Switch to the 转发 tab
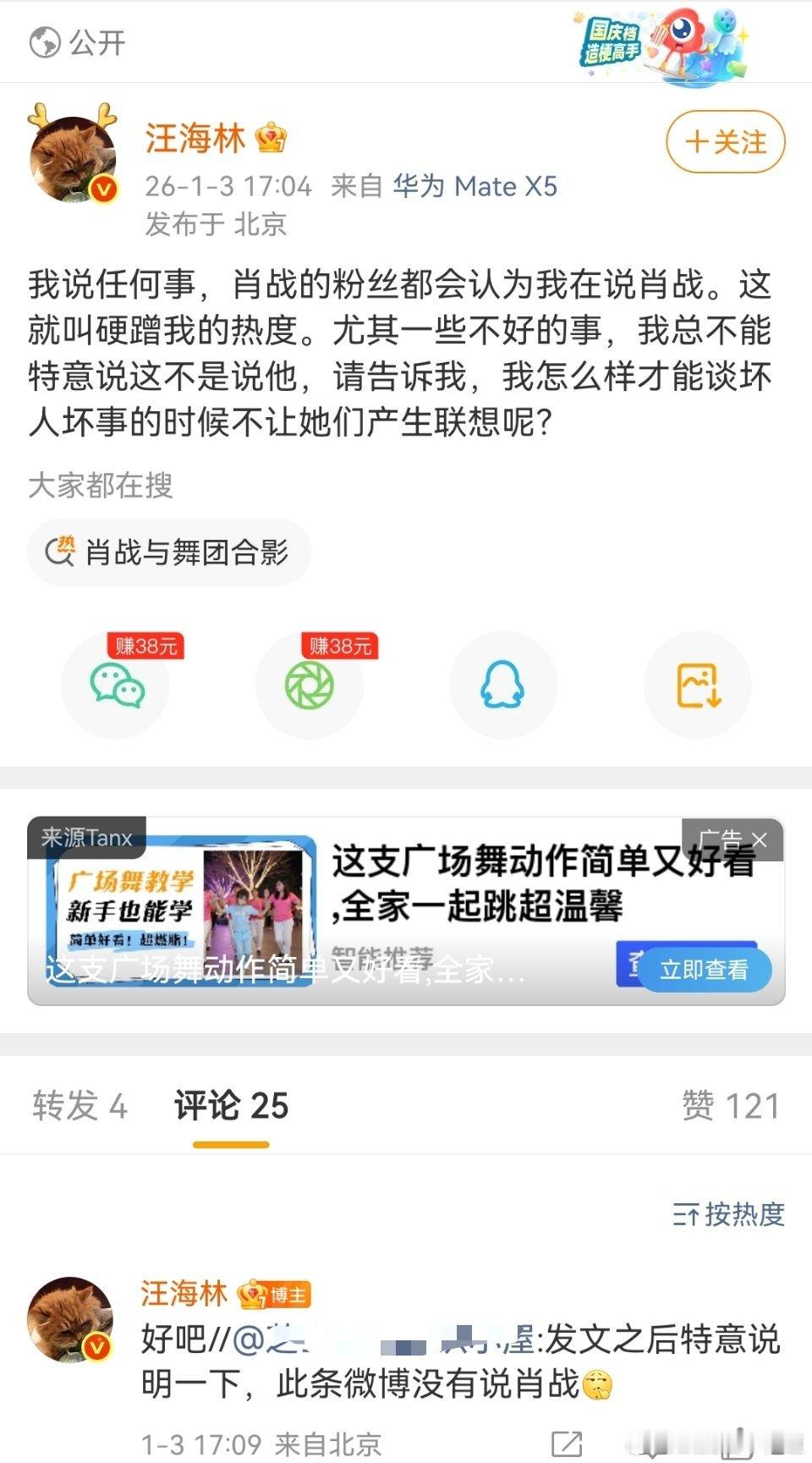The image size is (812, 1463). [78, 1105]
